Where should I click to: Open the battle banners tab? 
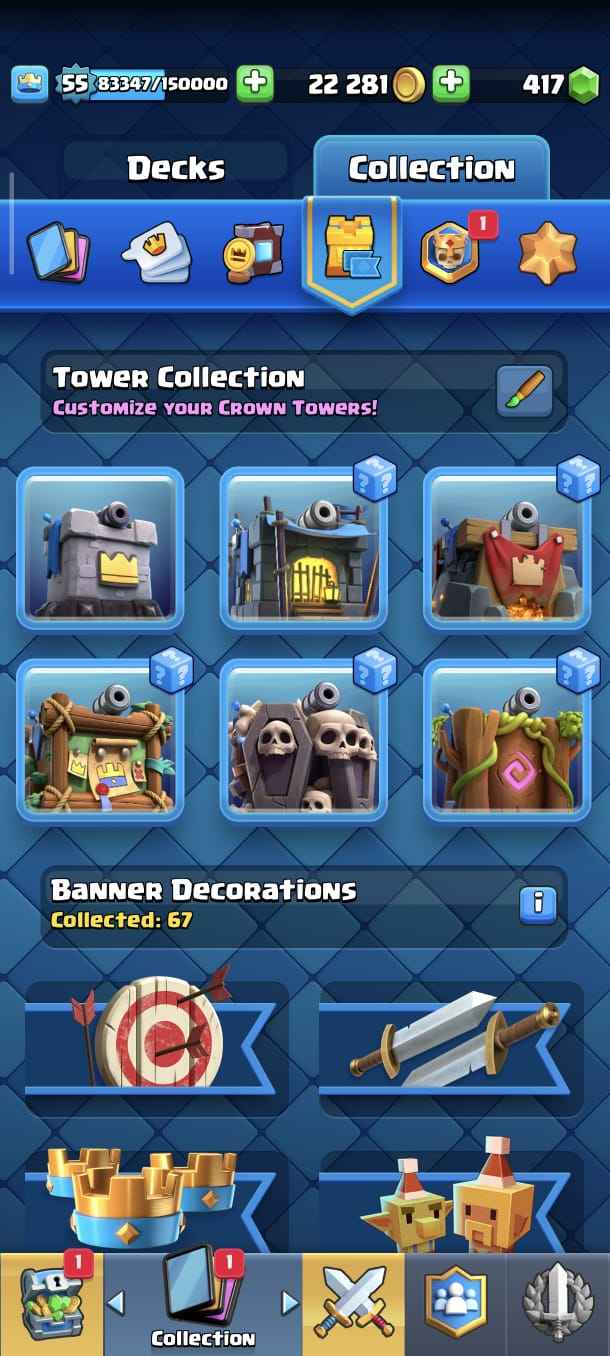[x=253, y=253]
